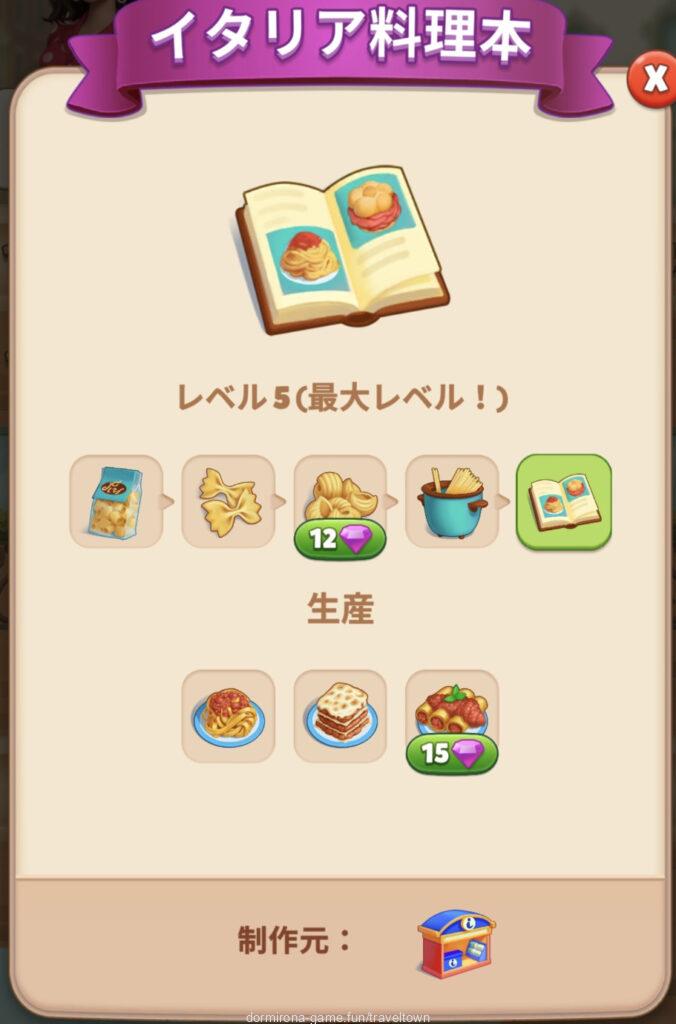Close the イタリア料理本 dialog

click(652, 79)
